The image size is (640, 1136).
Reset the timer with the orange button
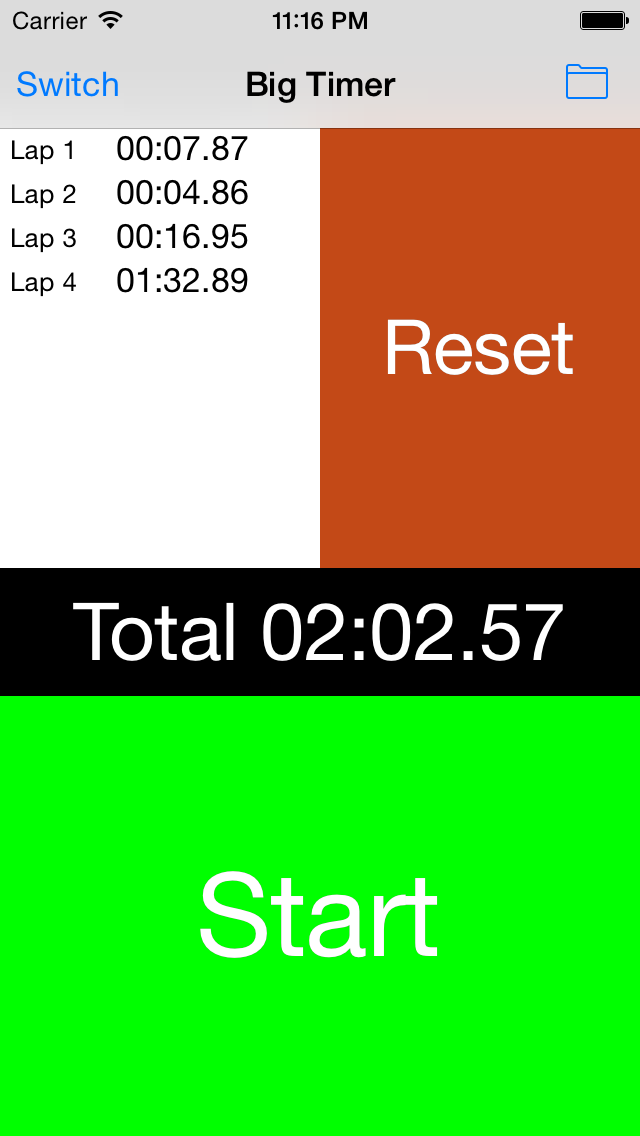pyautogui.click(x=480, y=348)
